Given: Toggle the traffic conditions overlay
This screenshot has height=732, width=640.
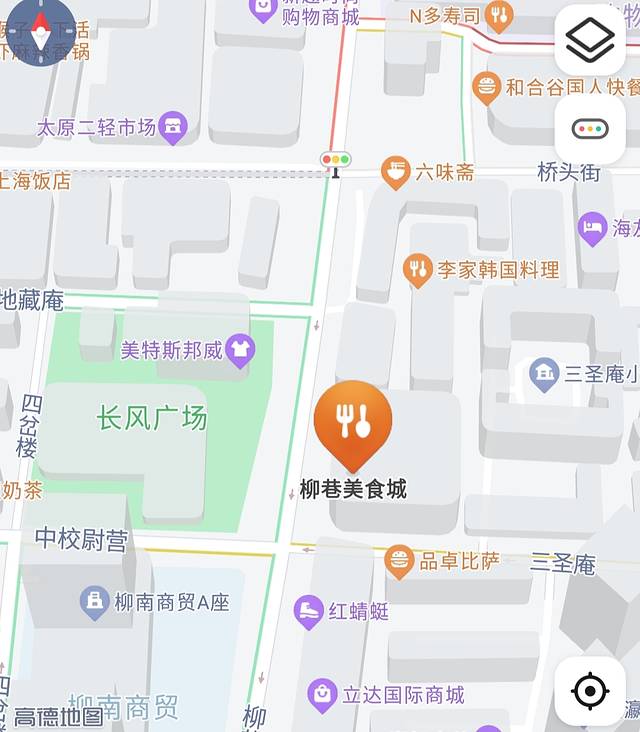Looking at the screenshot, I should tap(590, 129).
